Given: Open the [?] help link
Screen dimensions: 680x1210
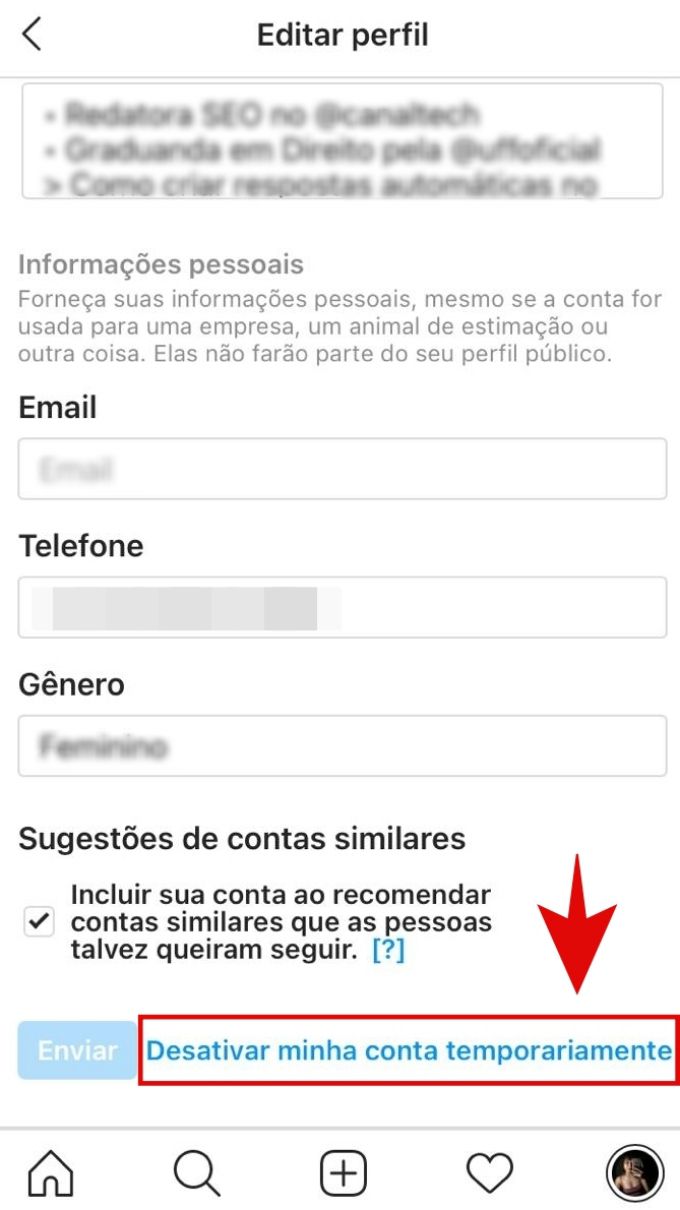Looking at the screenshot, I should 388,950.
